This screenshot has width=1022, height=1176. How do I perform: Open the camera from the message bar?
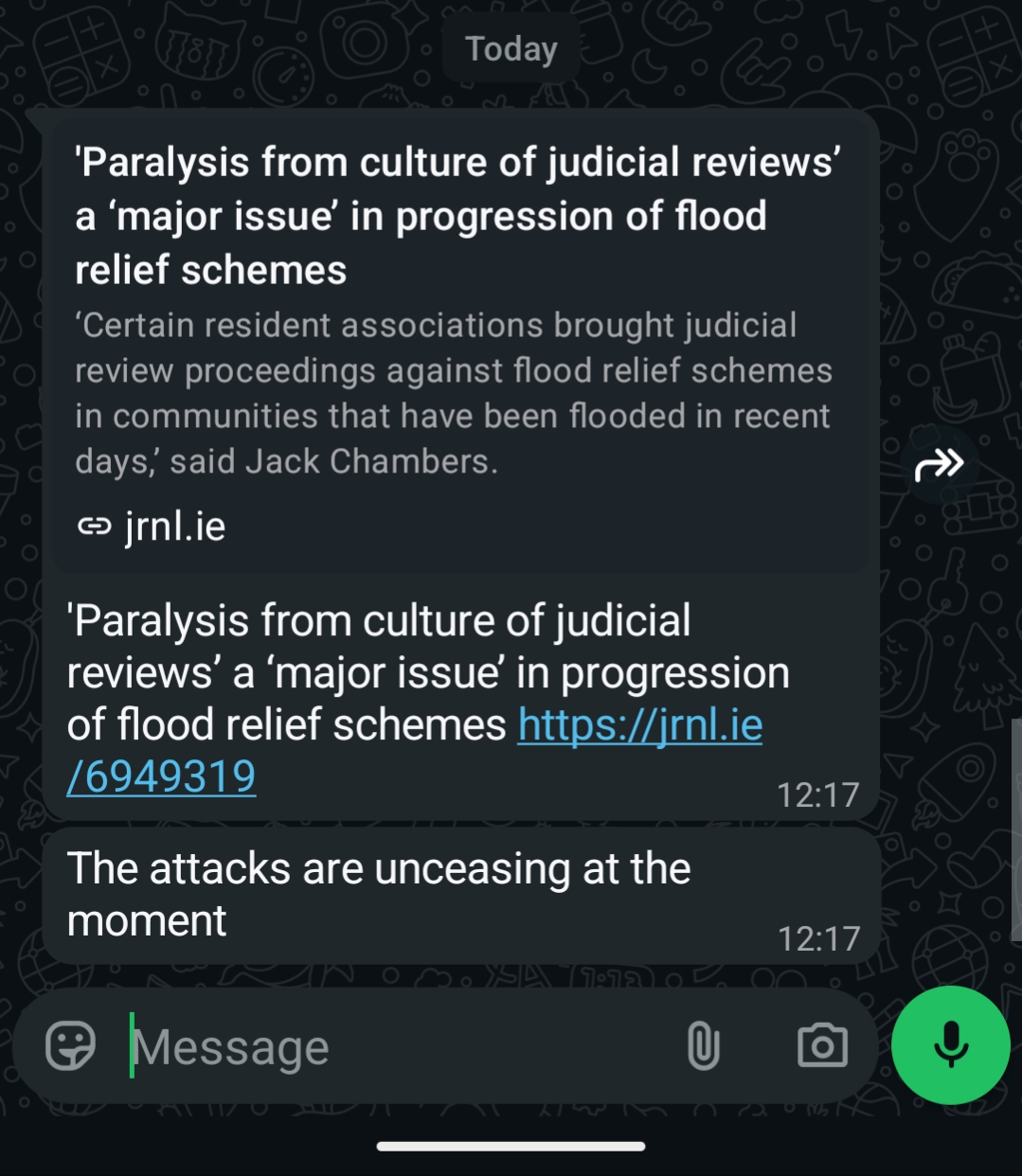(821, 1046)
